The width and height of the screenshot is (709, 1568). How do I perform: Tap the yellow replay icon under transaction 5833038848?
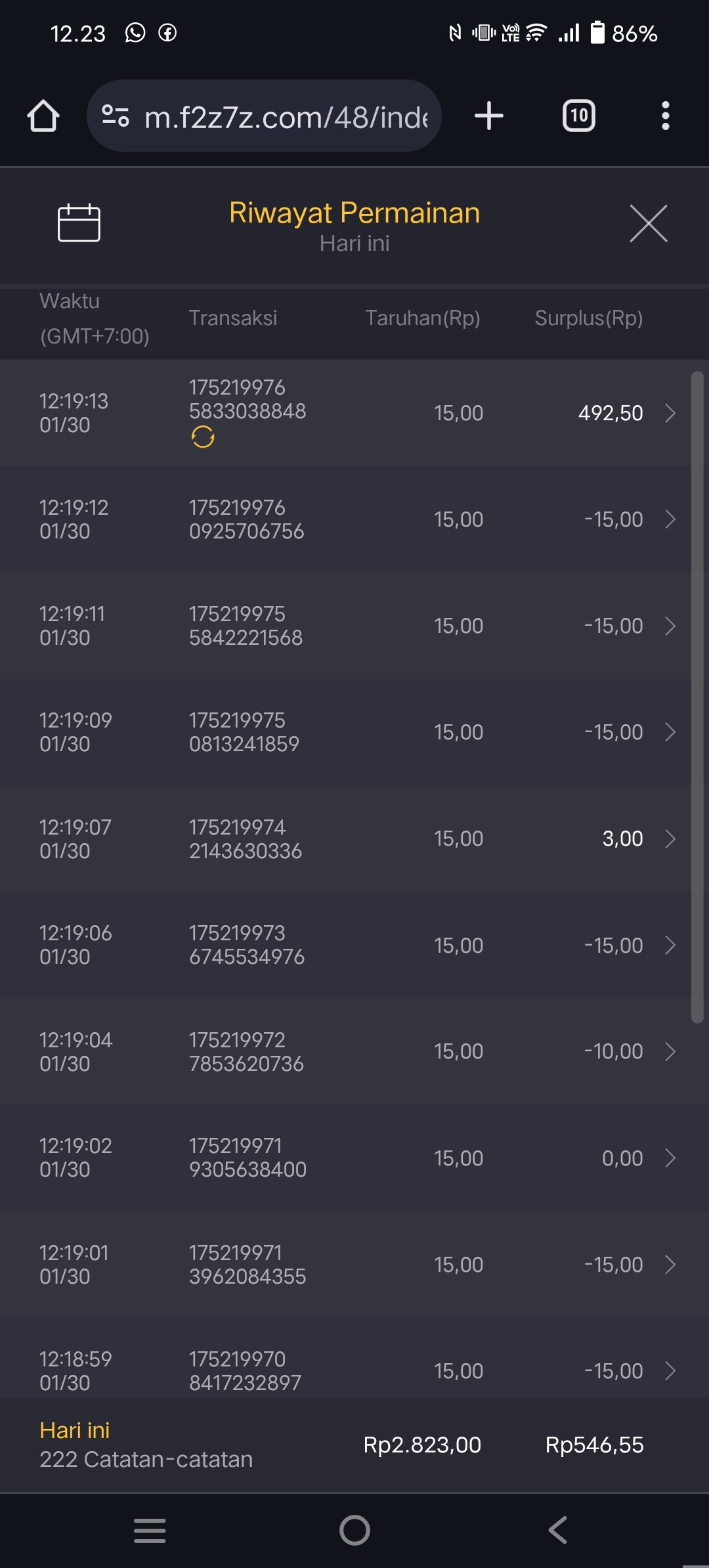click(x=203, y=437)
